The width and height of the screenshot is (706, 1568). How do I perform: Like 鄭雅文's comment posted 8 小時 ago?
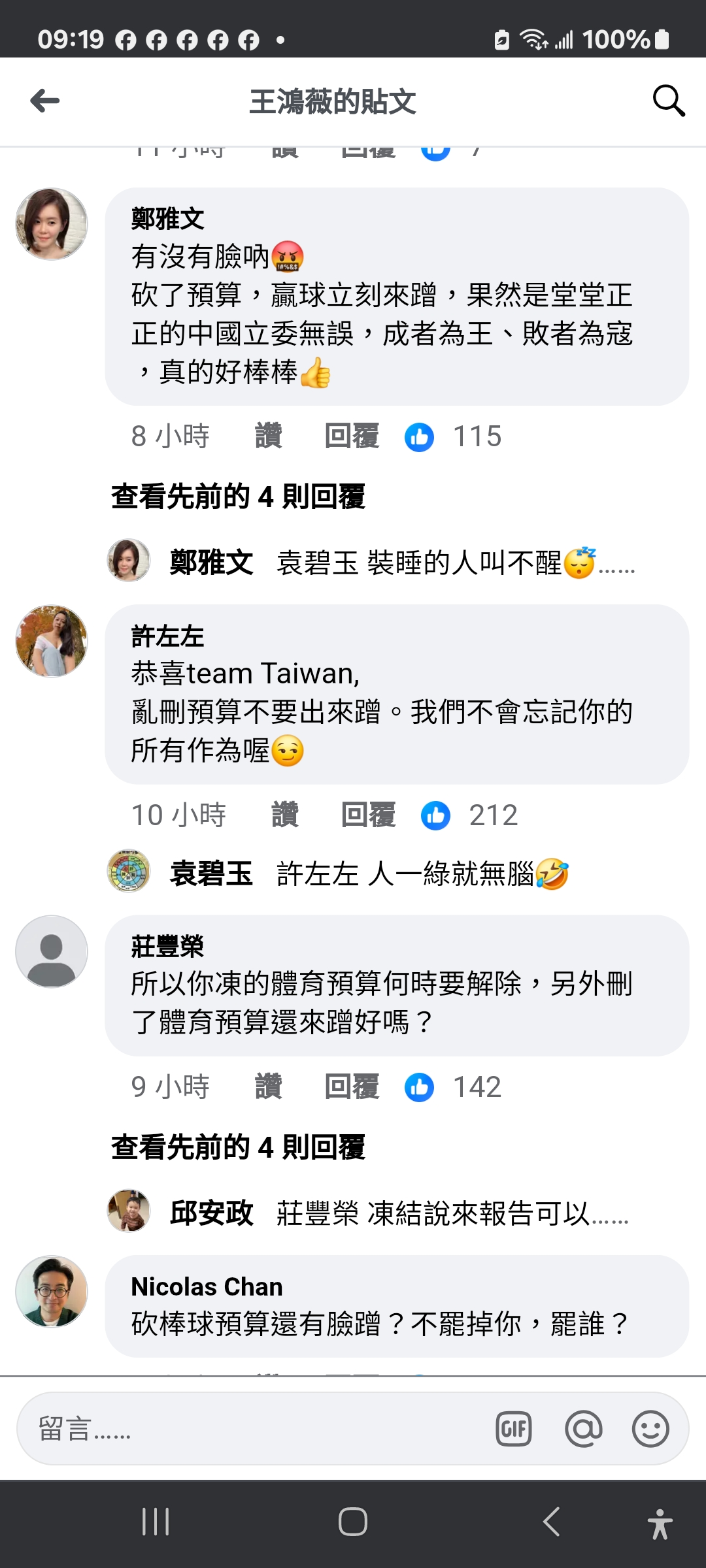pos(268,436)
